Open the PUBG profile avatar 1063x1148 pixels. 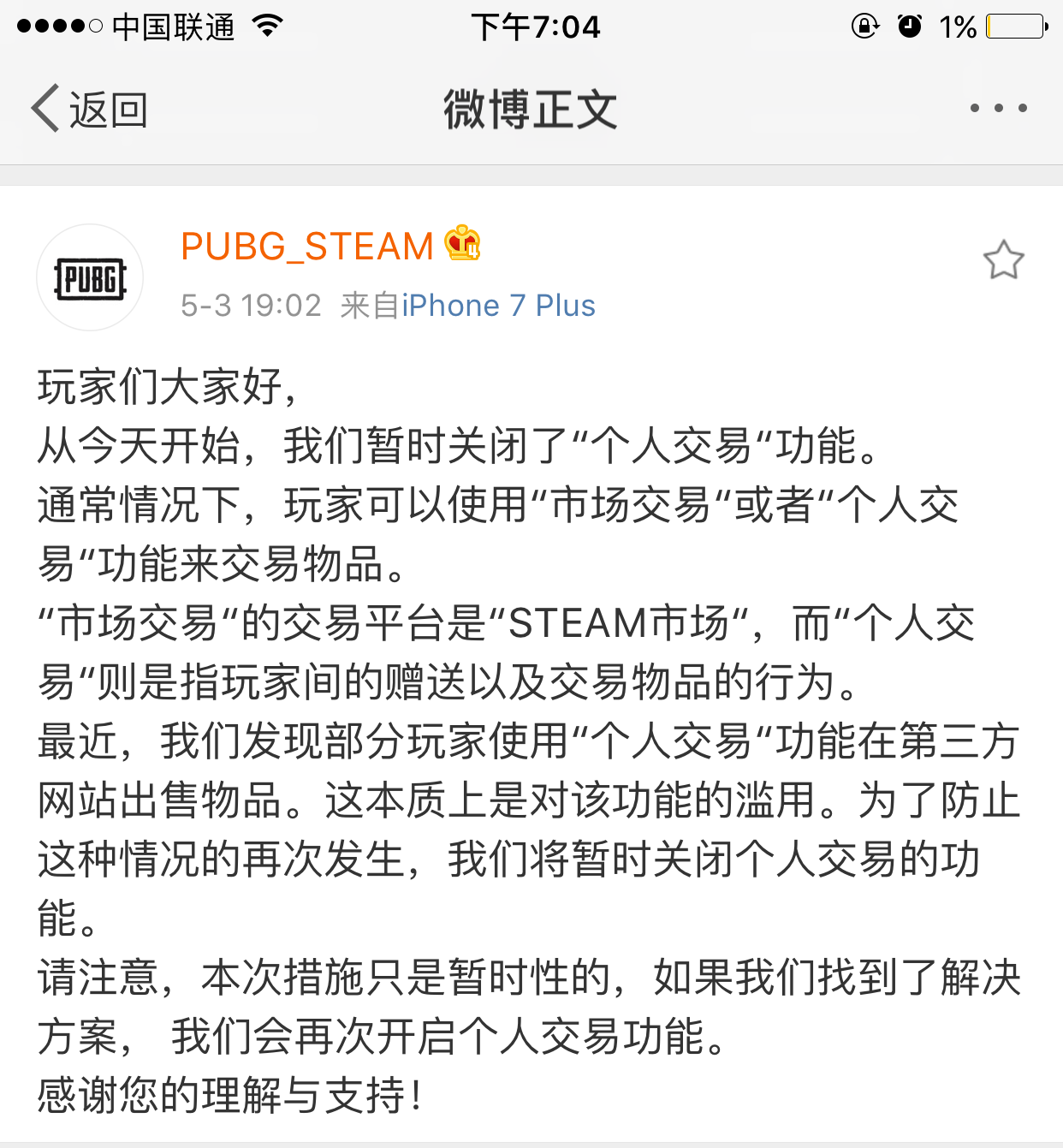tap(90, 278)
